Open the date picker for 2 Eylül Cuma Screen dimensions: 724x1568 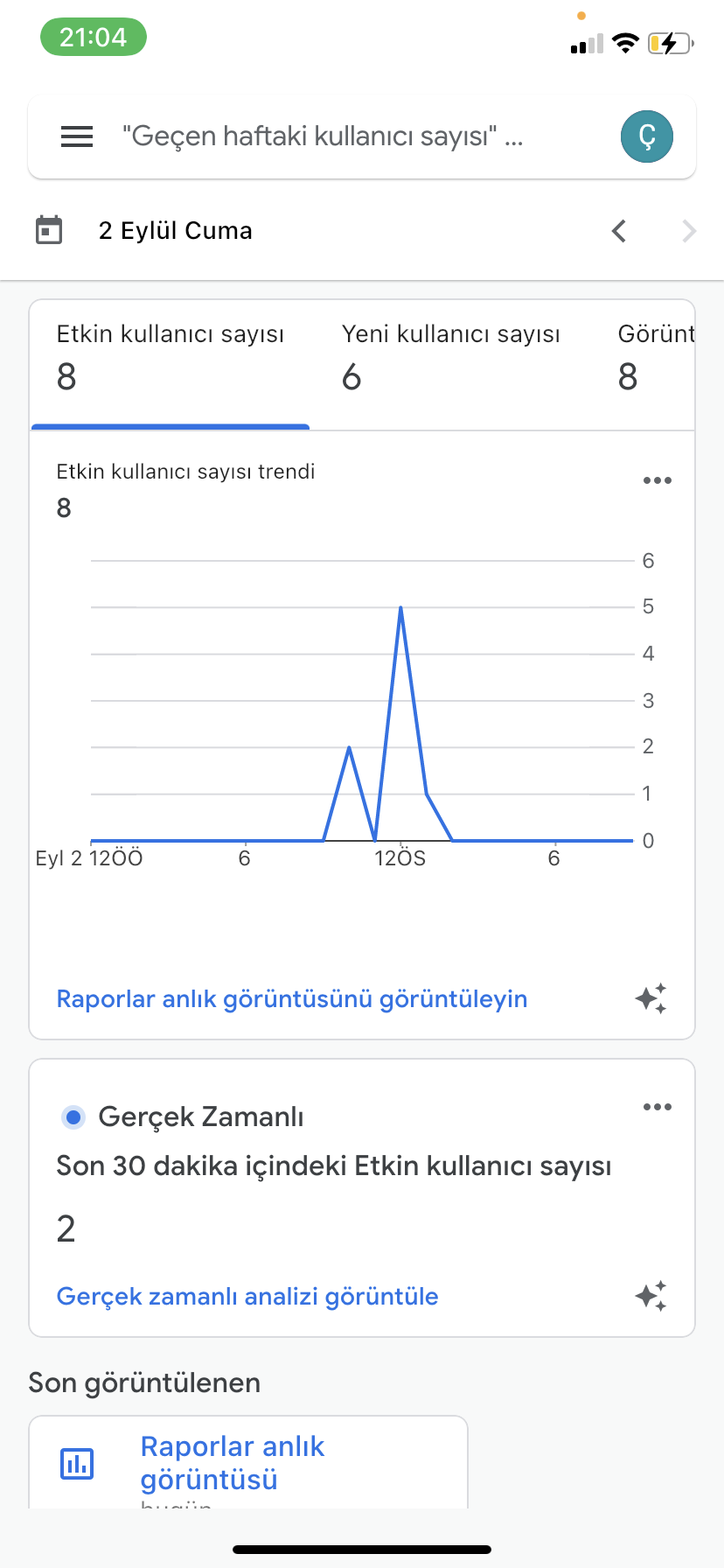coord(49,230)
